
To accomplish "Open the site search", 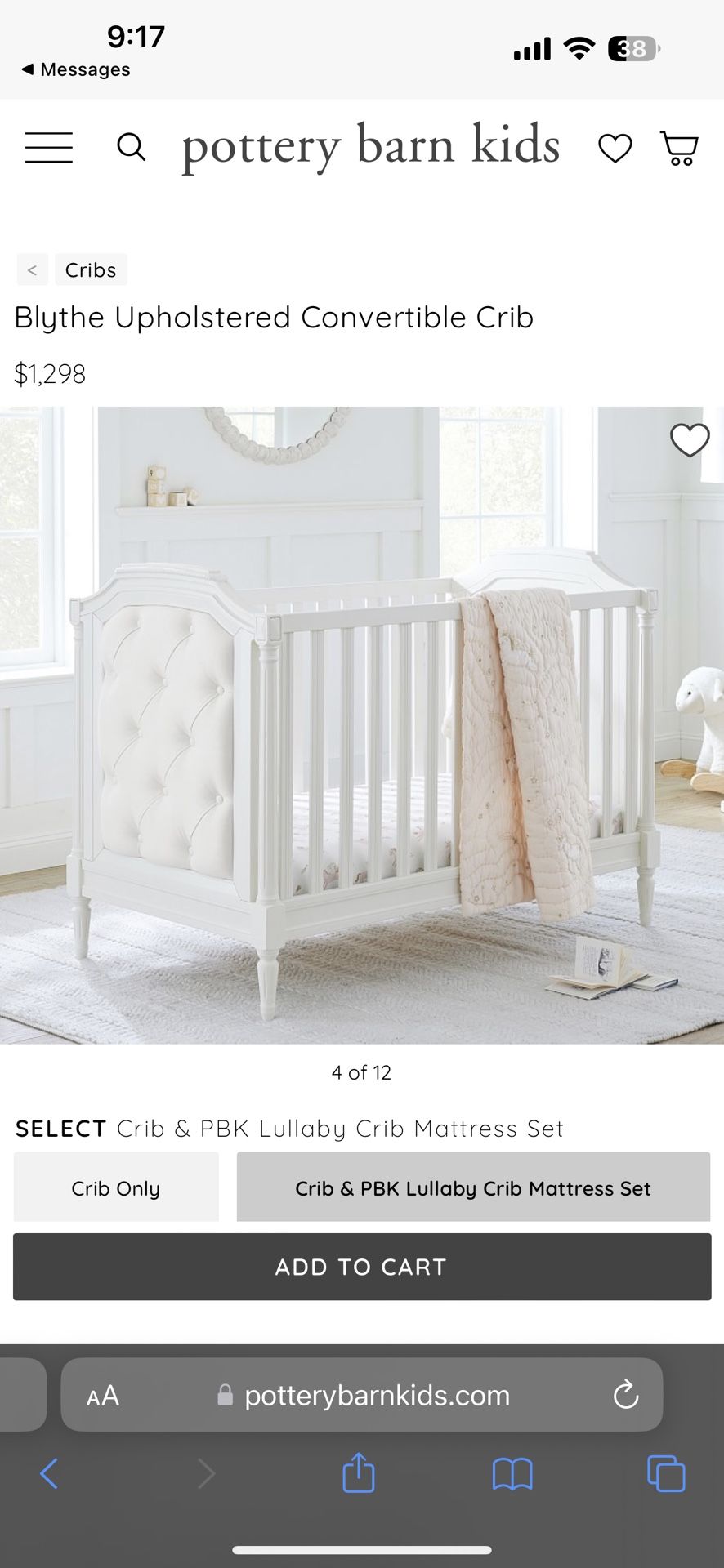I will pos(131,148).
